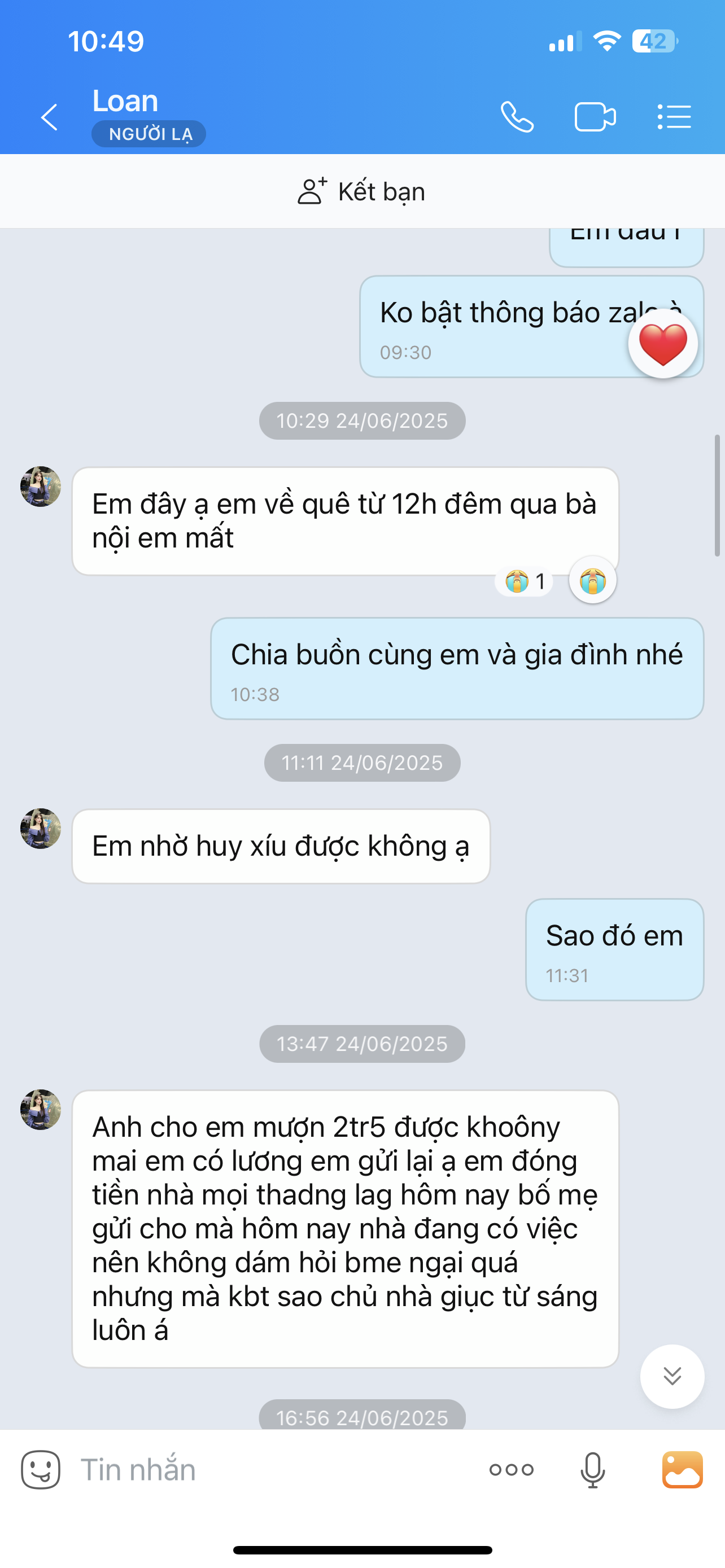Start a voice call with Loan

point(517,117)
